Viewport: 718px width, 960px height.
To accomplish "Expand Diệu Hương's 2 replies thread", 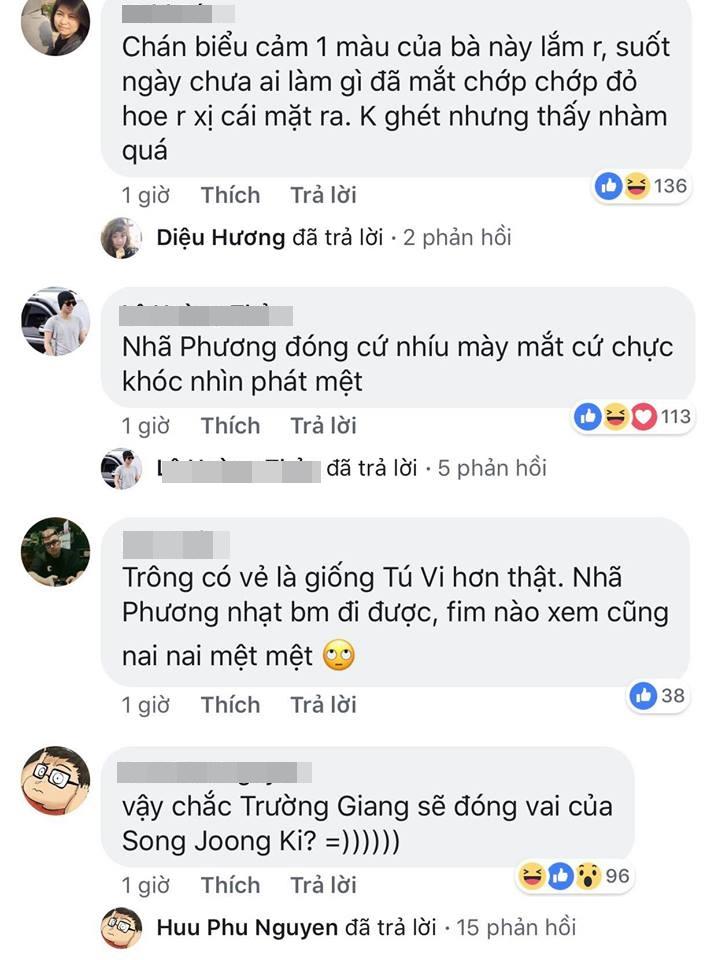I will [334, 237].
